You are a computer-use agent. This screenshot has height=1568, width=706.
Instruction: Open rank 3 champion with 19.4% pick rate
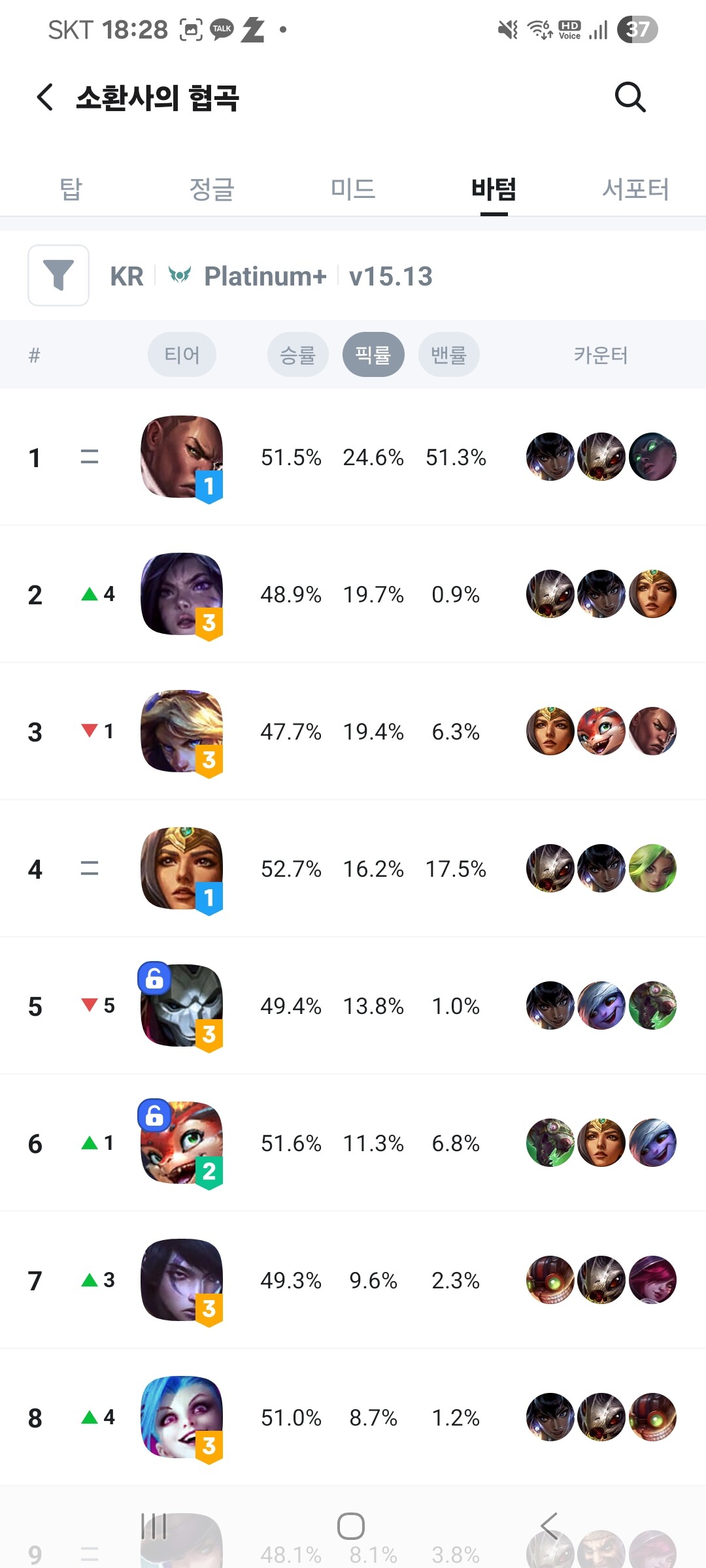point(182,732)
